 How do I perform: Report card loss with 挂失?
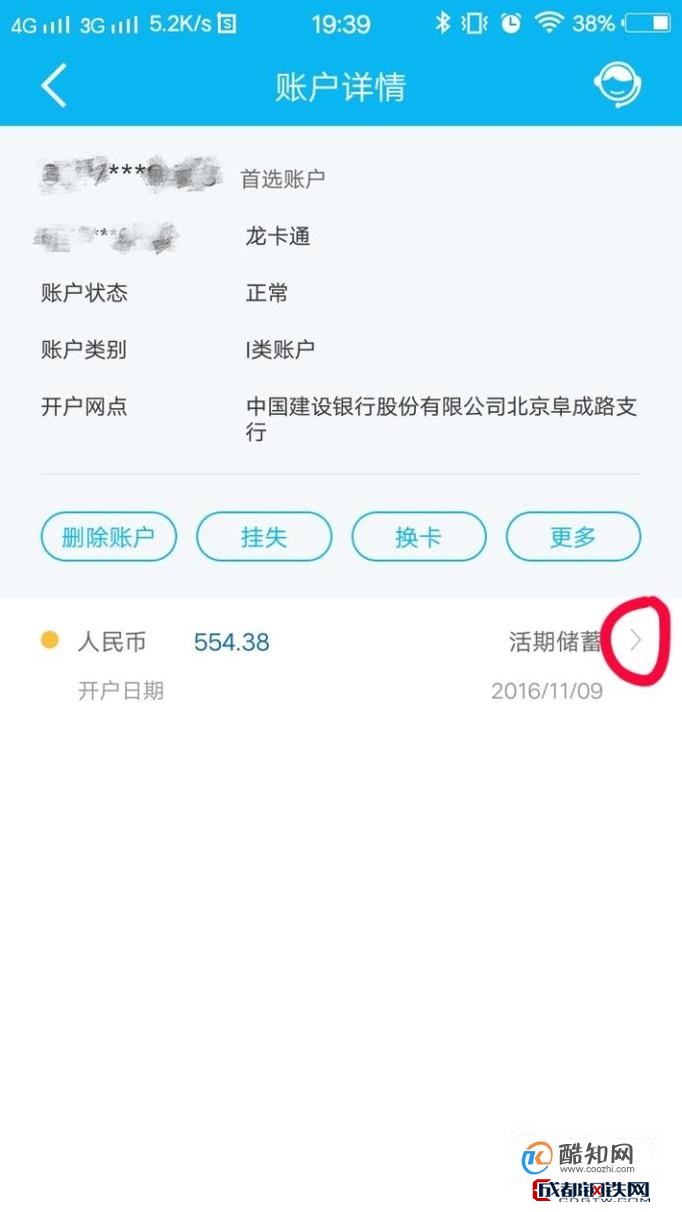[x=264, y=537]
